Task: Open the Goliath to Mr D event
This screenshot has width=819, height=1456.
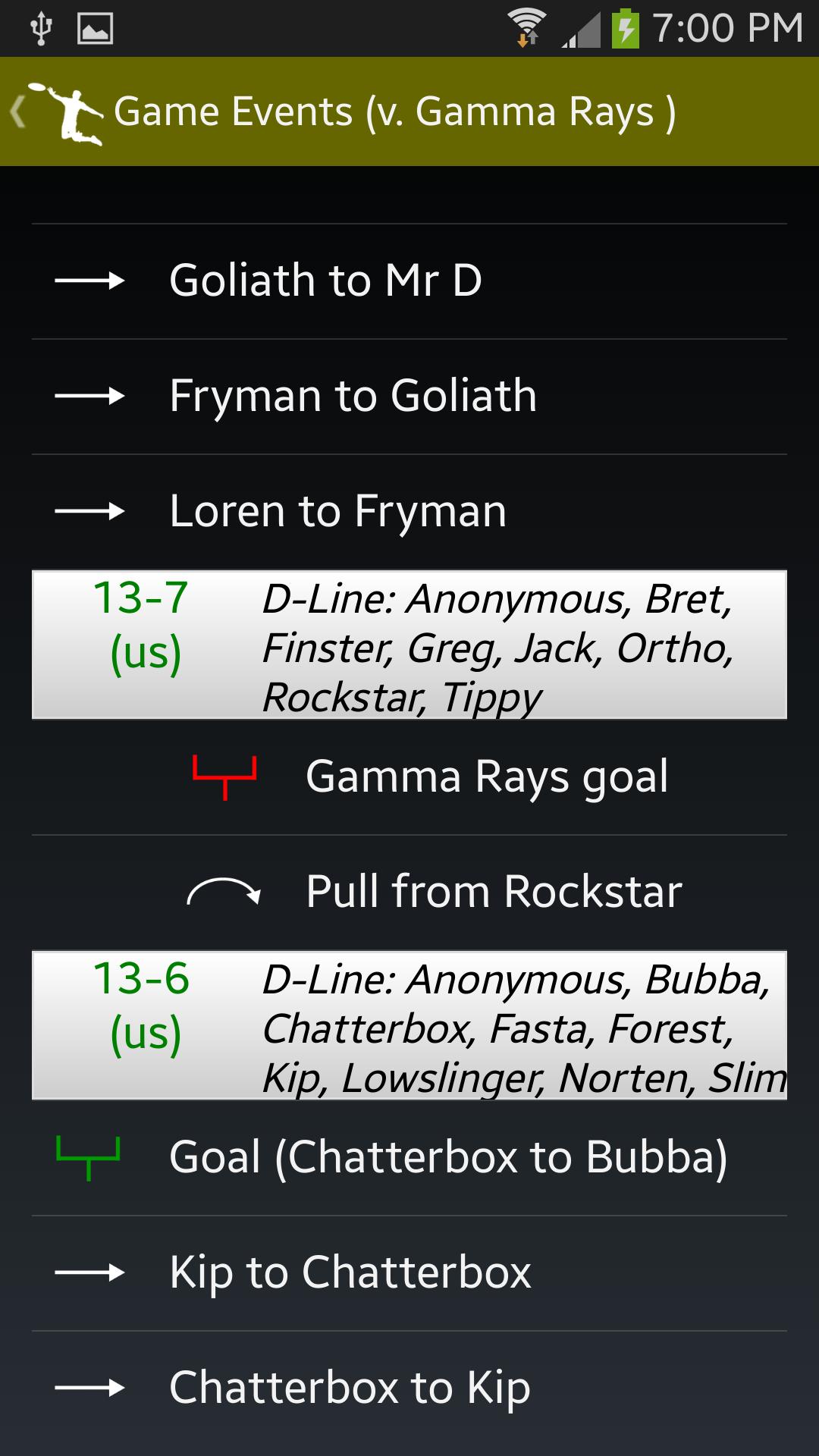Action: 409,281
